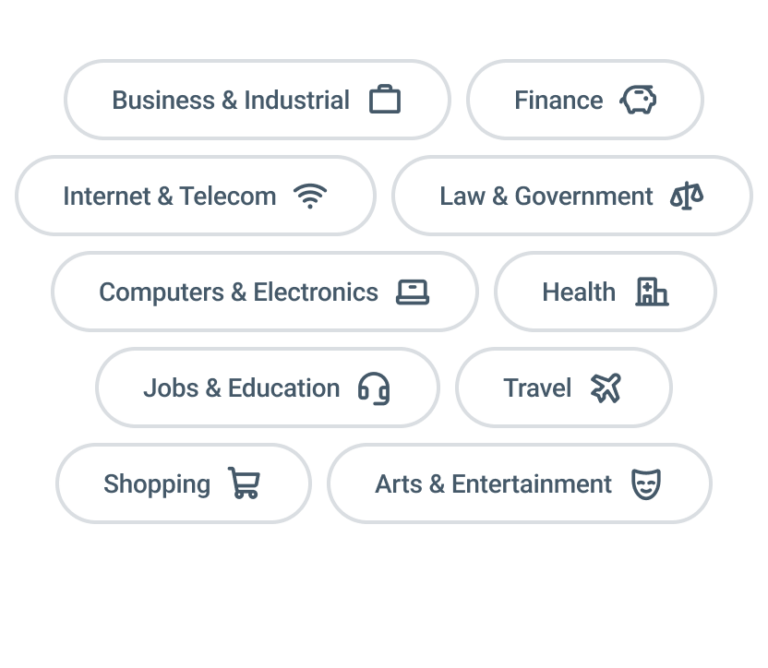The height and width of the screenshot is (668, 768).
Task: Select the Business & Industrial chip
Action: coord(257,100)
